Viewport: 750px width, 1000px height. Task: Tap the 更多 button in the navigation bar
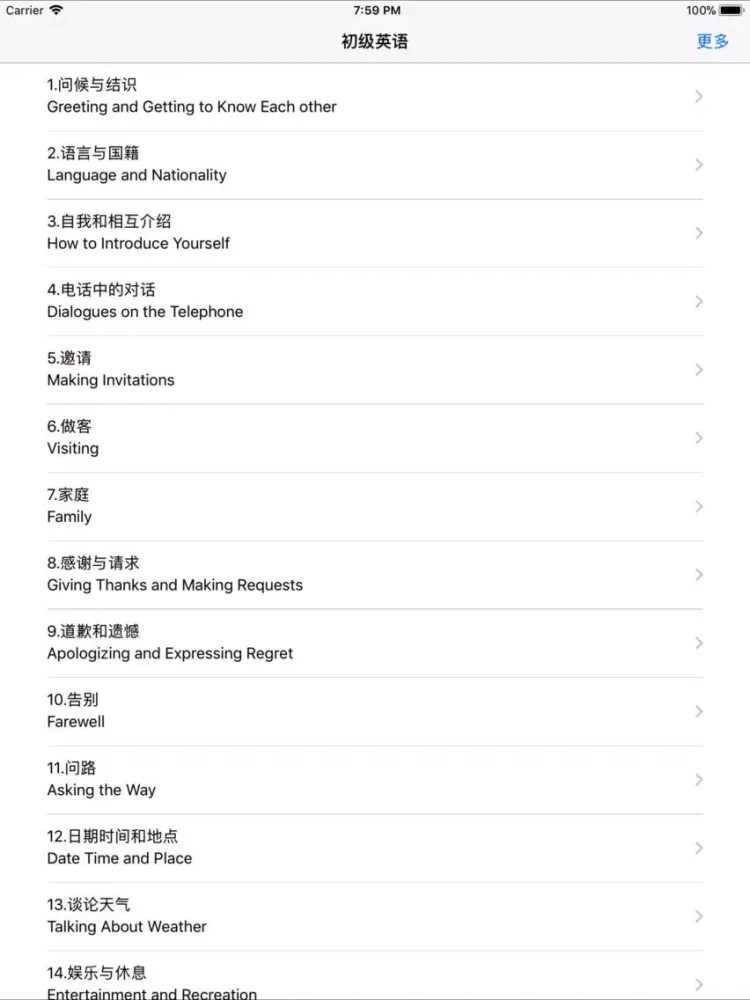[712, 42]
